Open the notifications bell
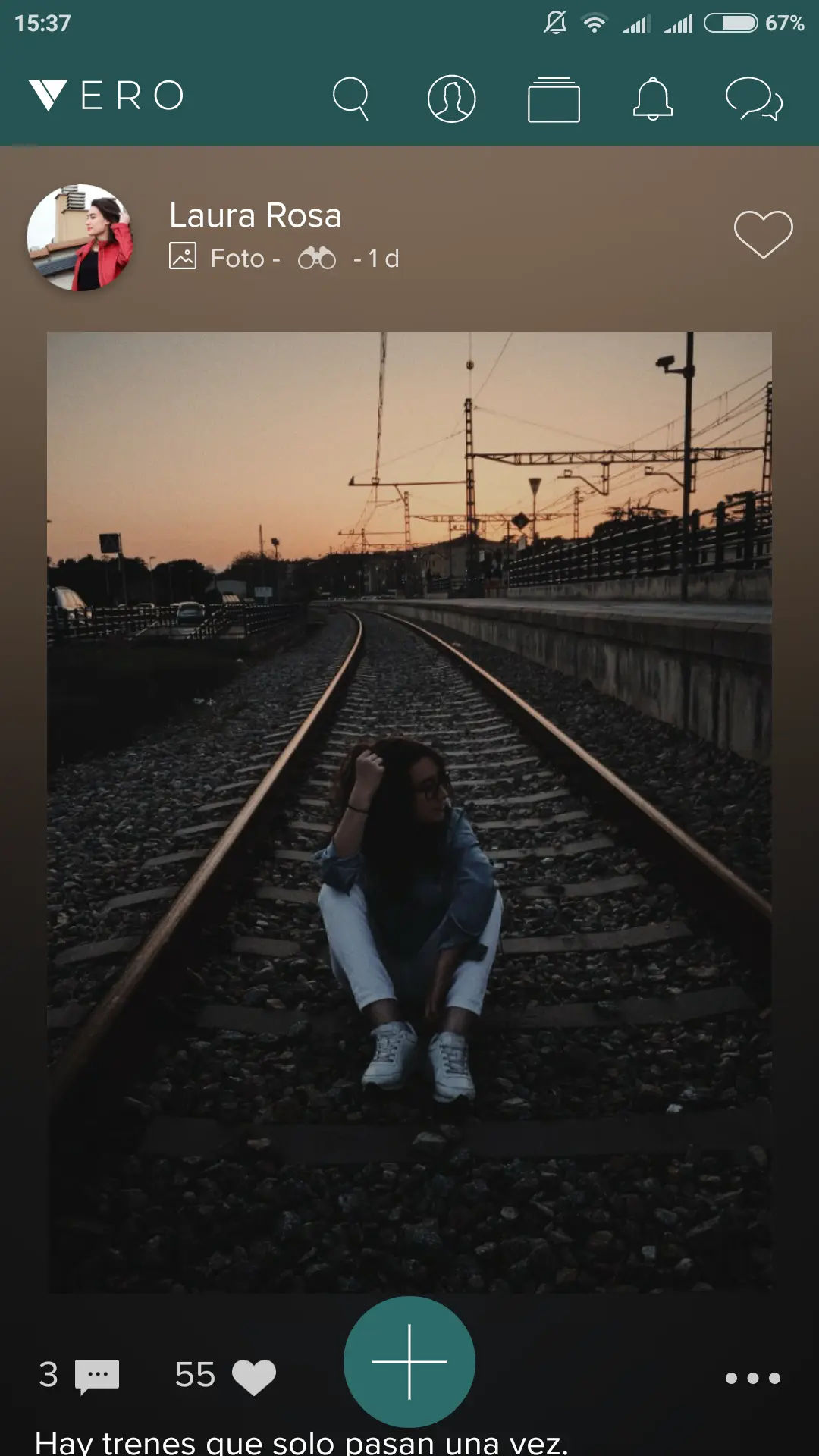Screen dimensions: 819x1456 pos(653,99)
